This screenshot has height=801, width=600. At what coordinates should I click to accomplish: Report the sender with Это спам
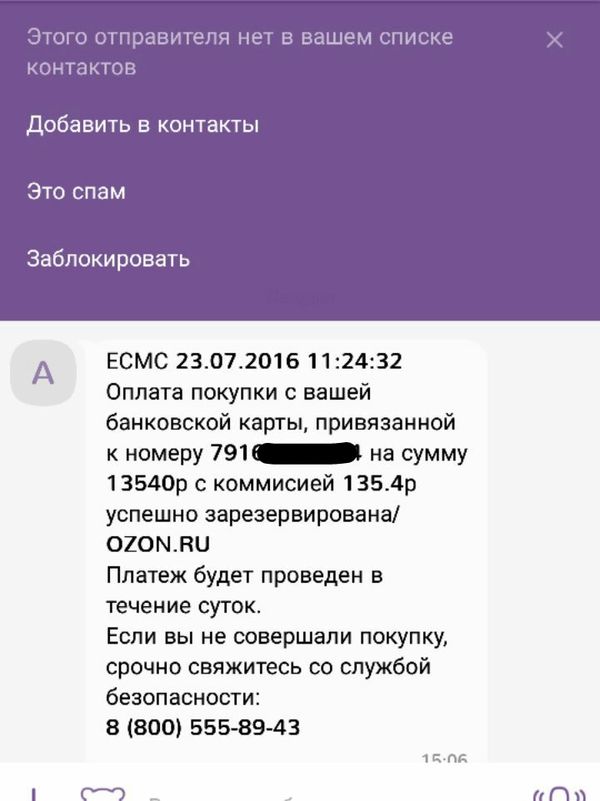tap(76, 192)
